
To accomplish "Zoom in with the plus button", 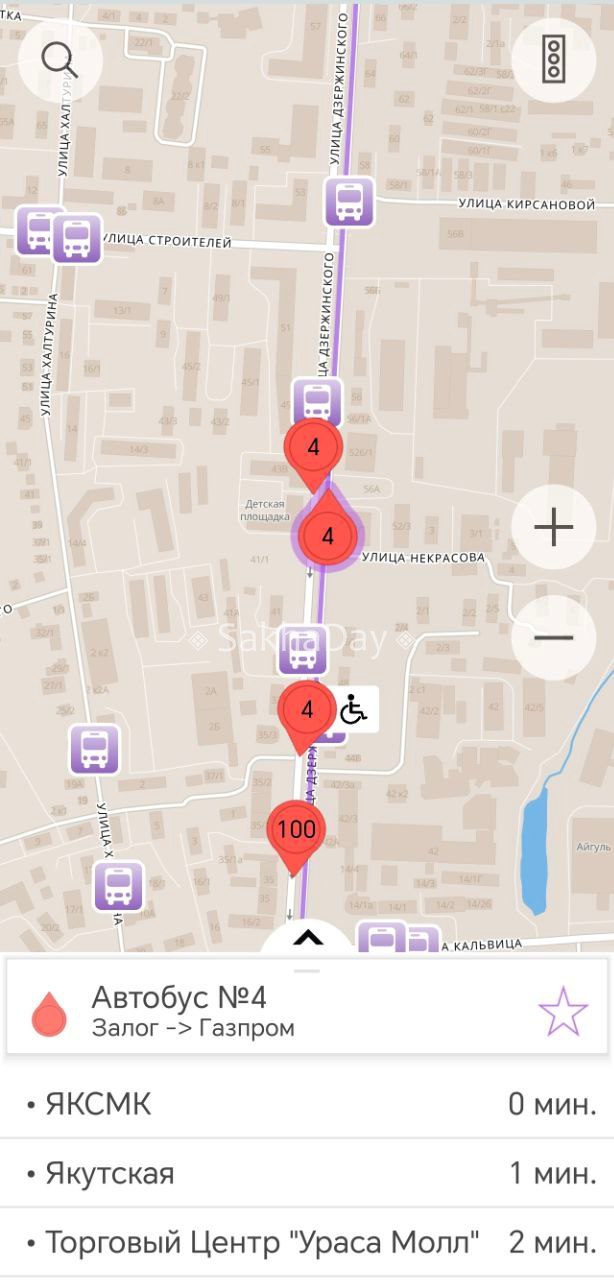I will click(553, 527).
